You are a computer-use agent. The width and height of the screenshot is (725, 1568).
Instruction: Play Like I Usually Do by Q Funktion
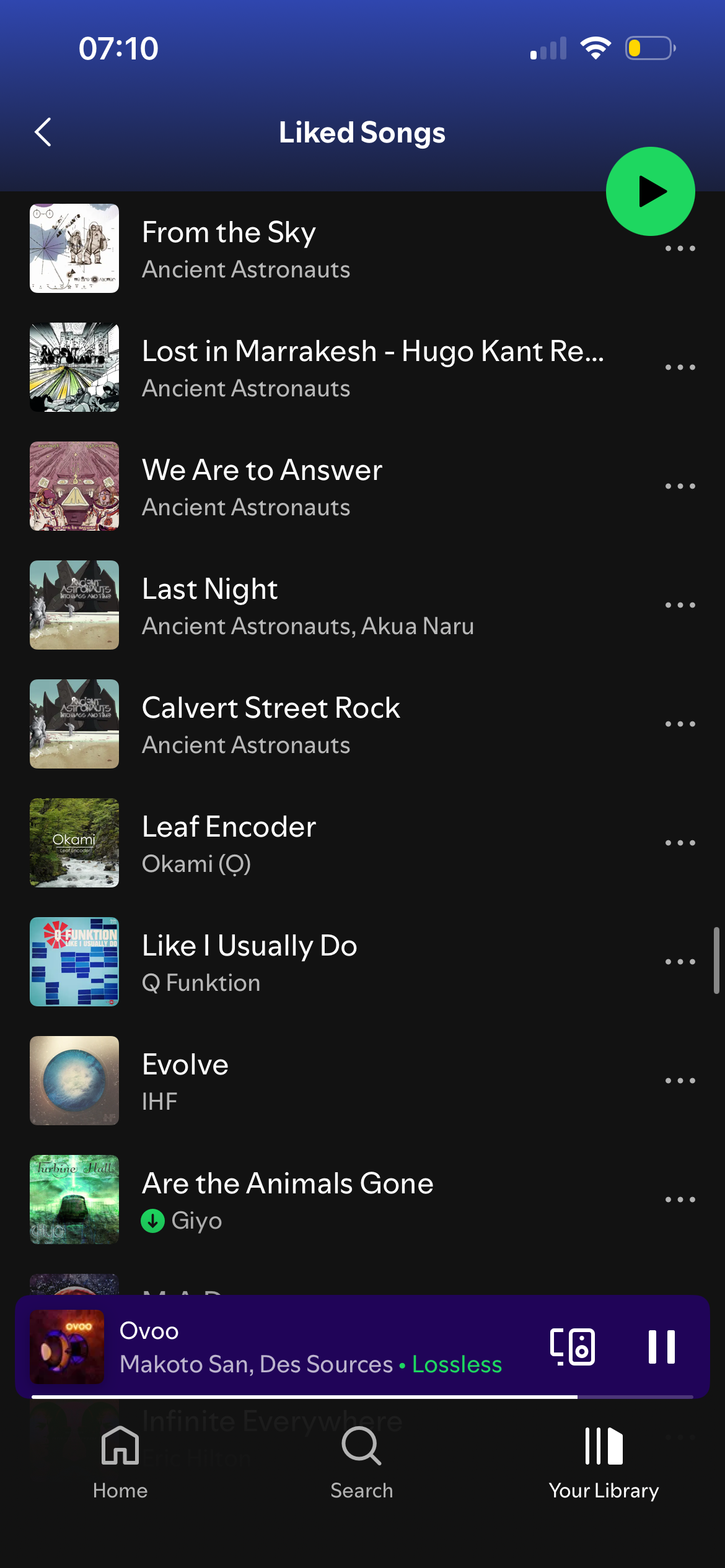pos(310,962)
